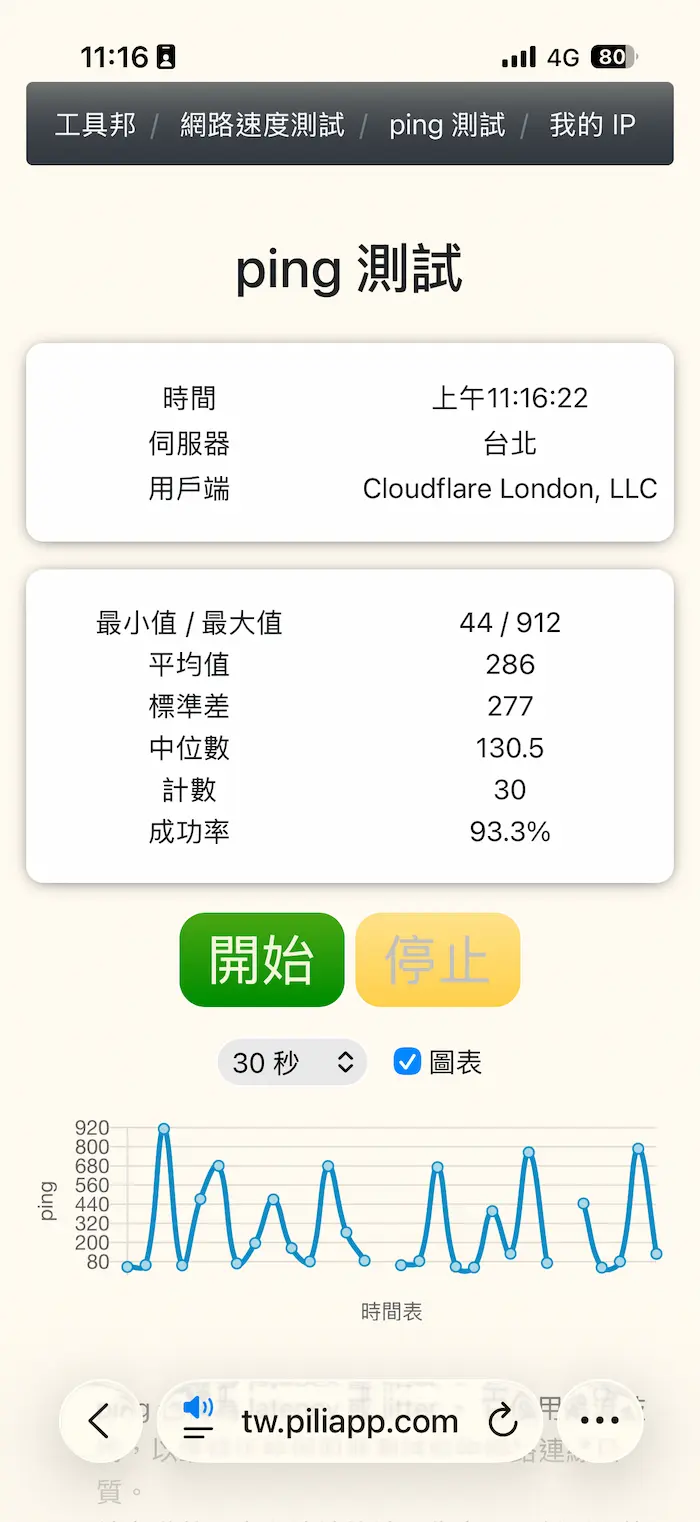Viewport: 700px width, 1522px height.
Task: Expand the 30 秒 duration dropdown
Action: point(292,1062)
